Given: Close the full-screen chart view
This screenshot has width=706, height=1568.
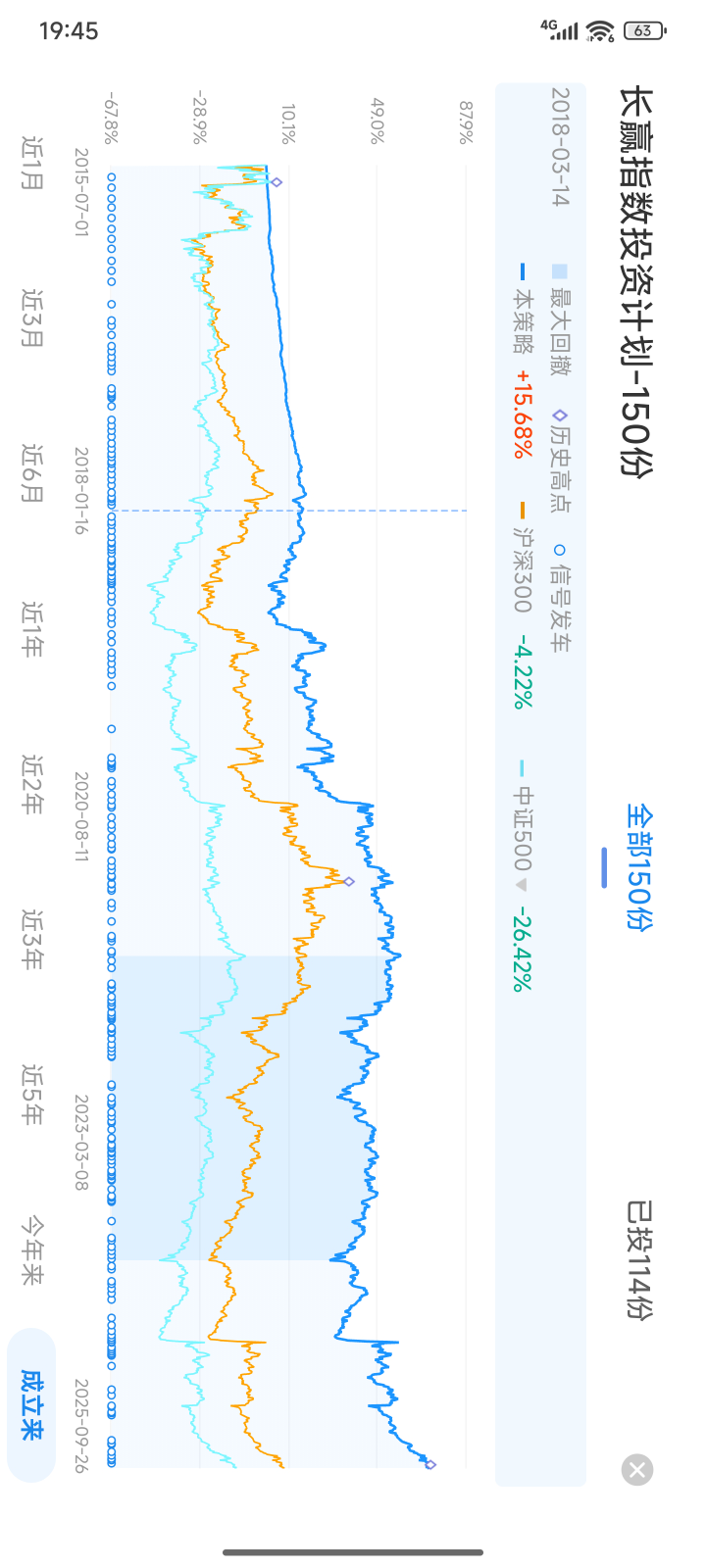Looking at the screenshot, I should pyautogui.click(x=637, y=1469).
